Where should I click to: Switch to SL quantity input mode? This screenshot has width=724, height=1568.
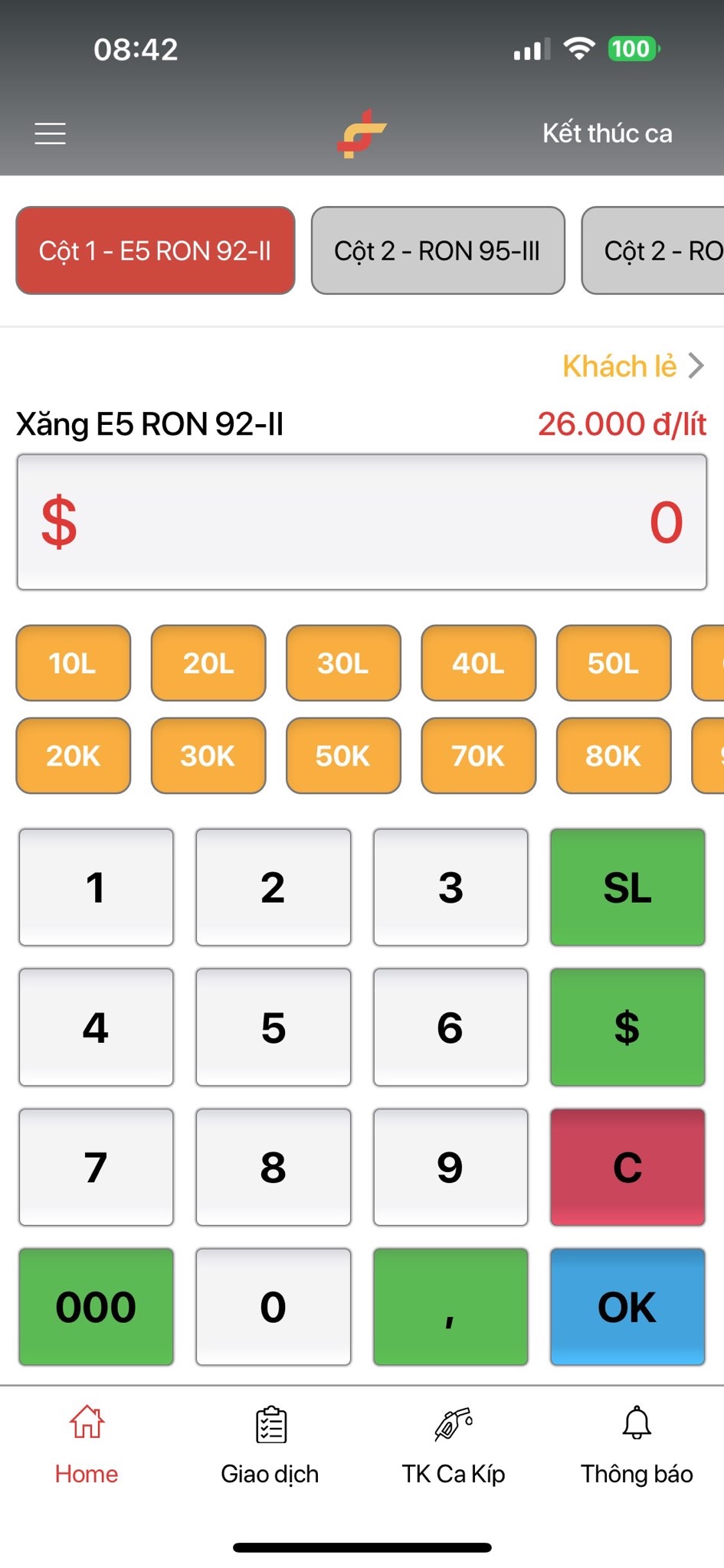click(x=627, y=887)
